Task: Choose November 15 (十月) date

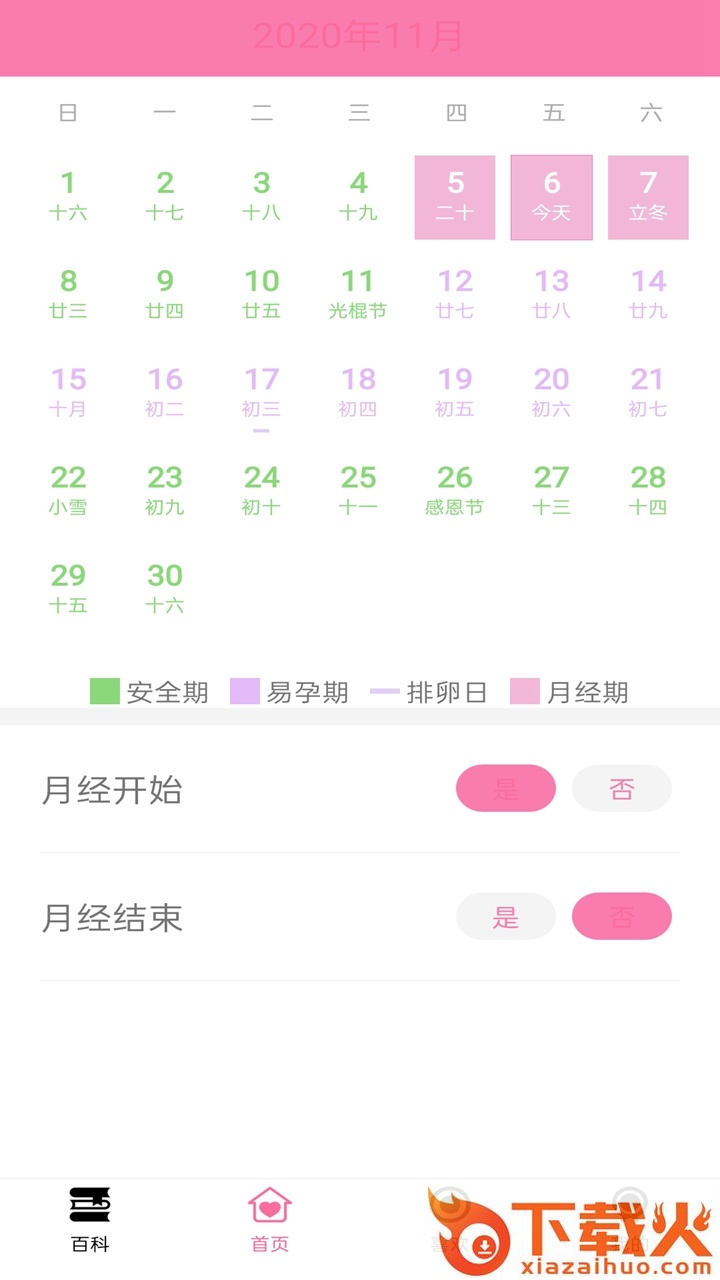Action: tap(68, 392)
